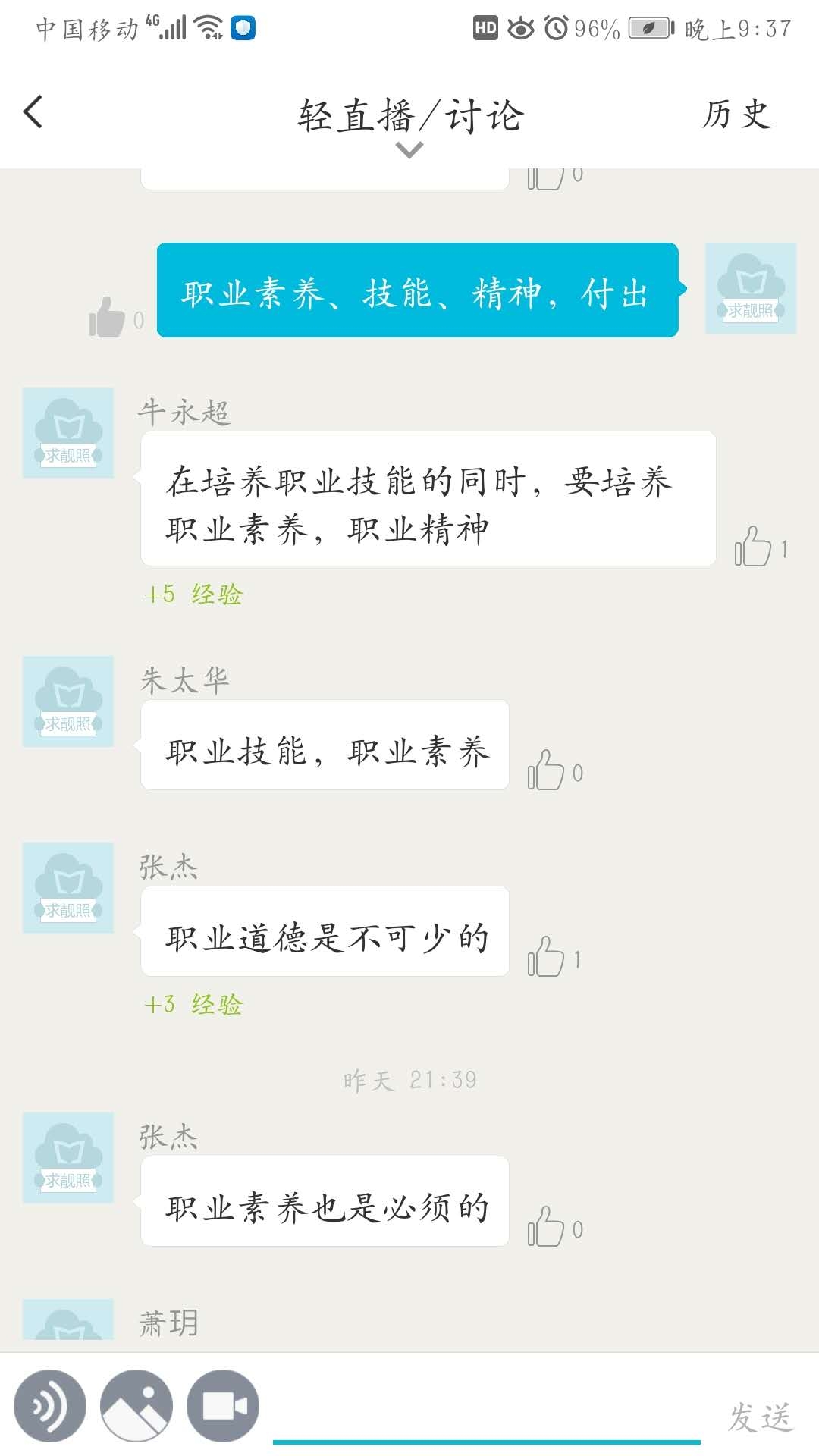
Task: Open the 历史 history page
Action: click(x=736, y=115)
